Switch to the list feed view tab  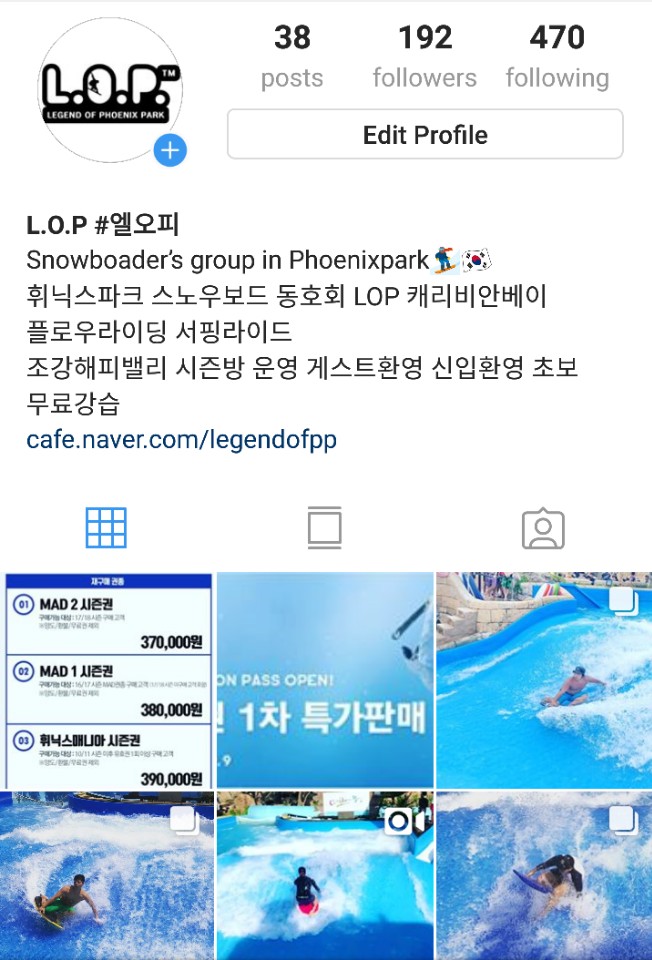click(325, 528)
